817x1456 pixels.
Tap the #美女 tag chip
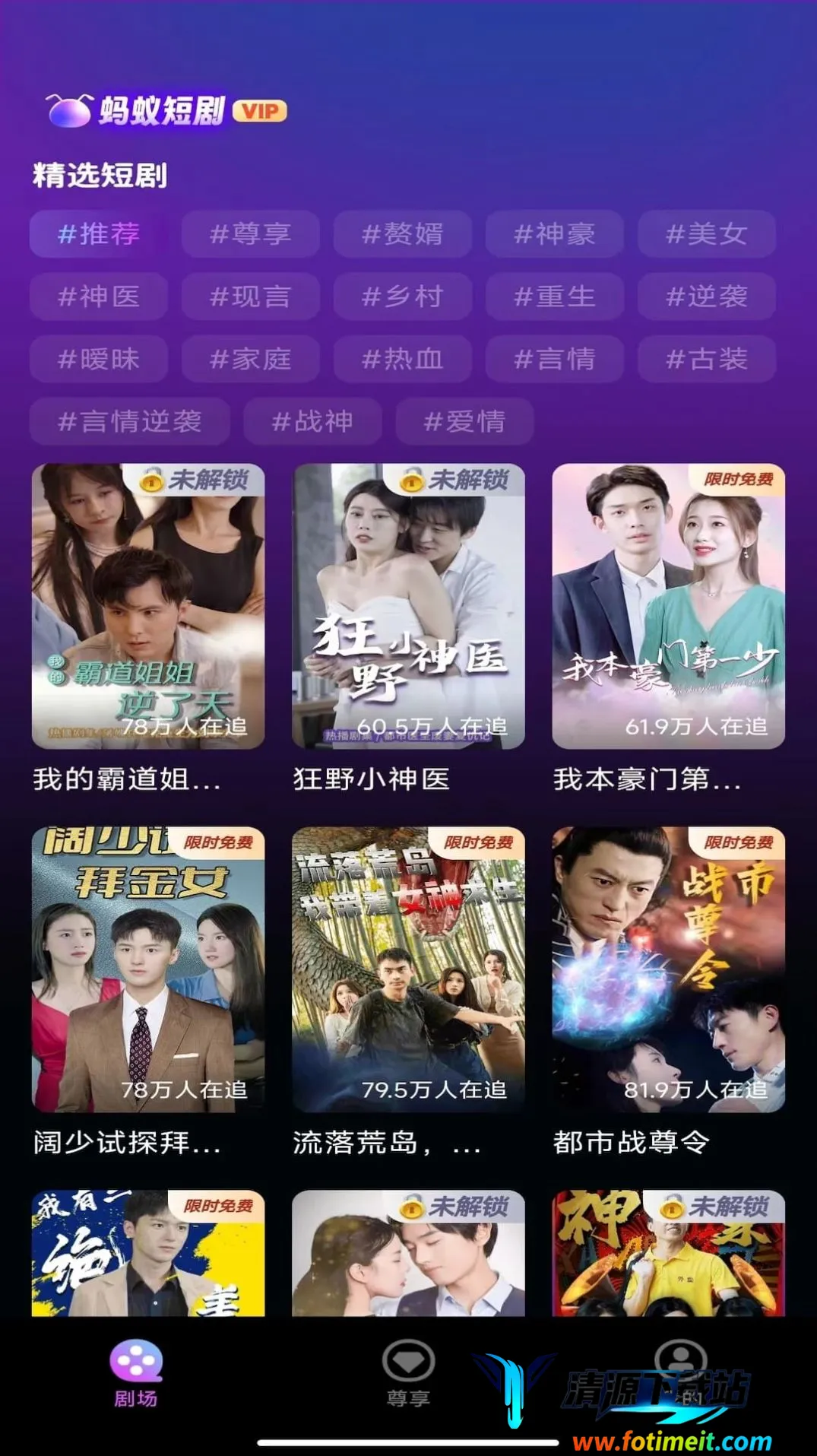tap(706, 234)
